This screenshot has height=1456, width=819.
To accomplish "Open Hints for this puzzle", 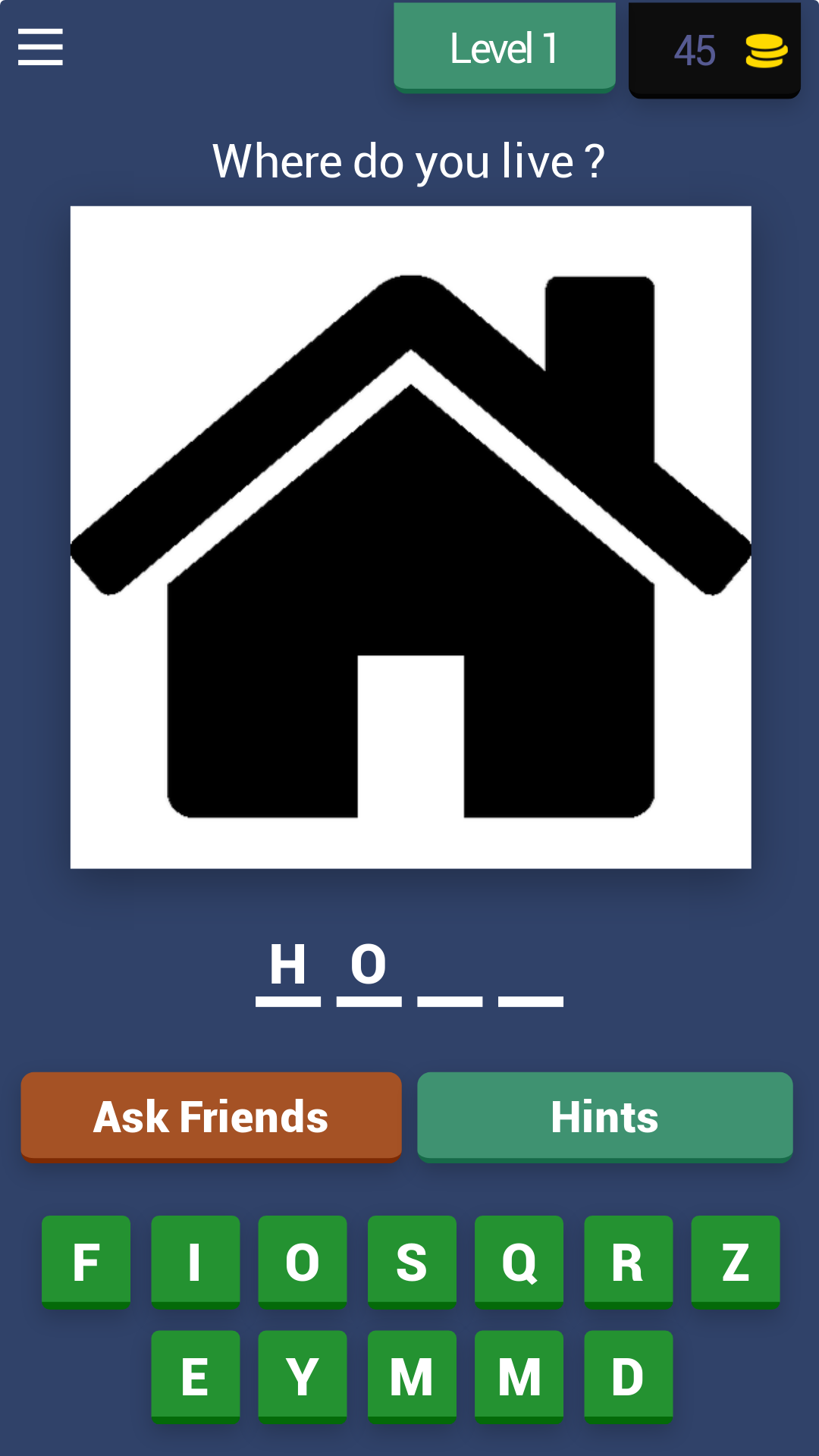I will point(604,1116).
